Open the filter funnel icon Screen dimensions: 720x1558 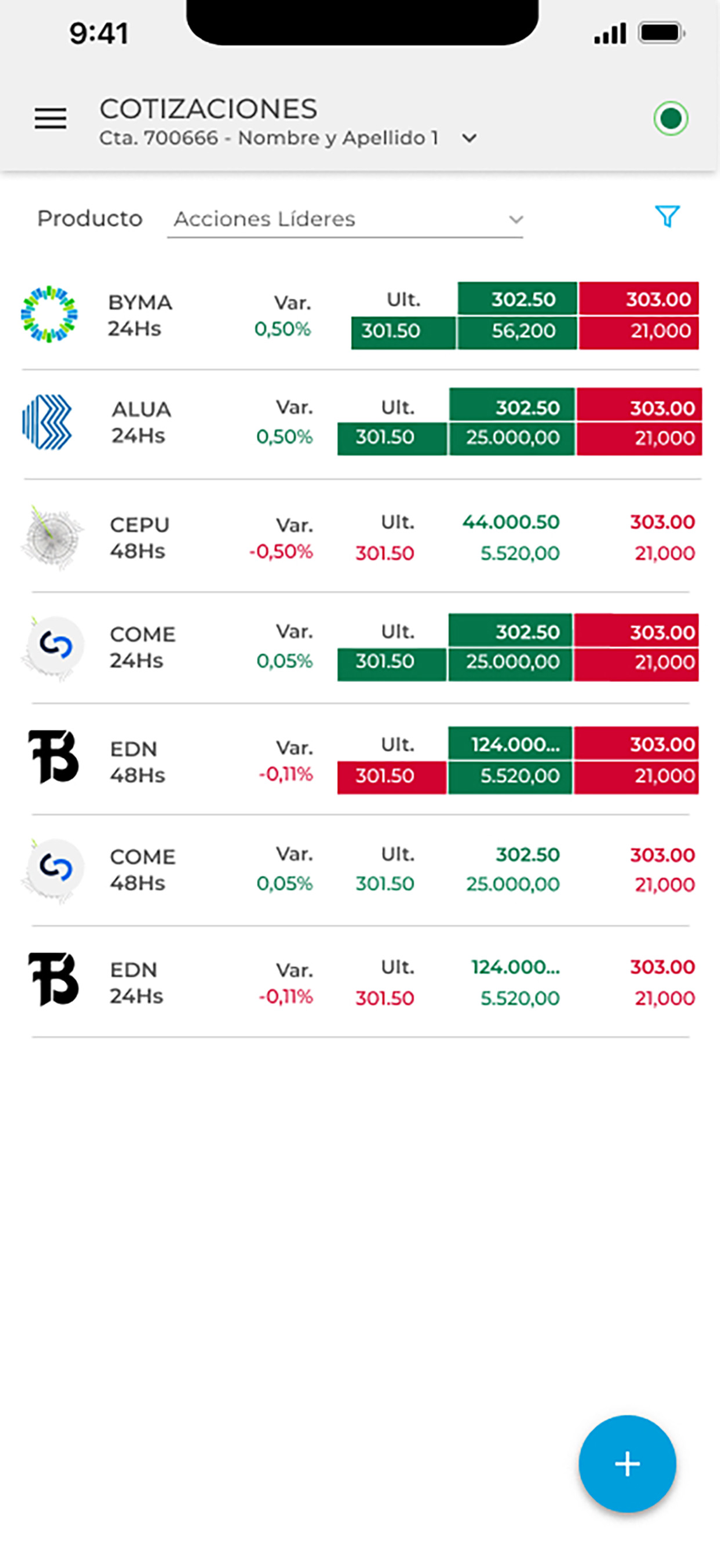(667, 217)
